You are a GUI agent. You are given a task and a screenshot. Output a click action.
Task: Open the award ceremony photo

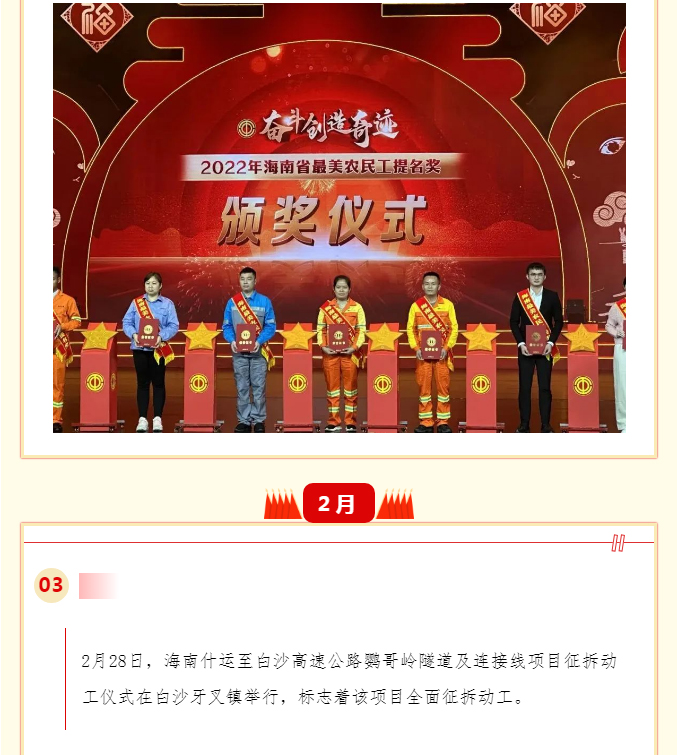[339, 218]
